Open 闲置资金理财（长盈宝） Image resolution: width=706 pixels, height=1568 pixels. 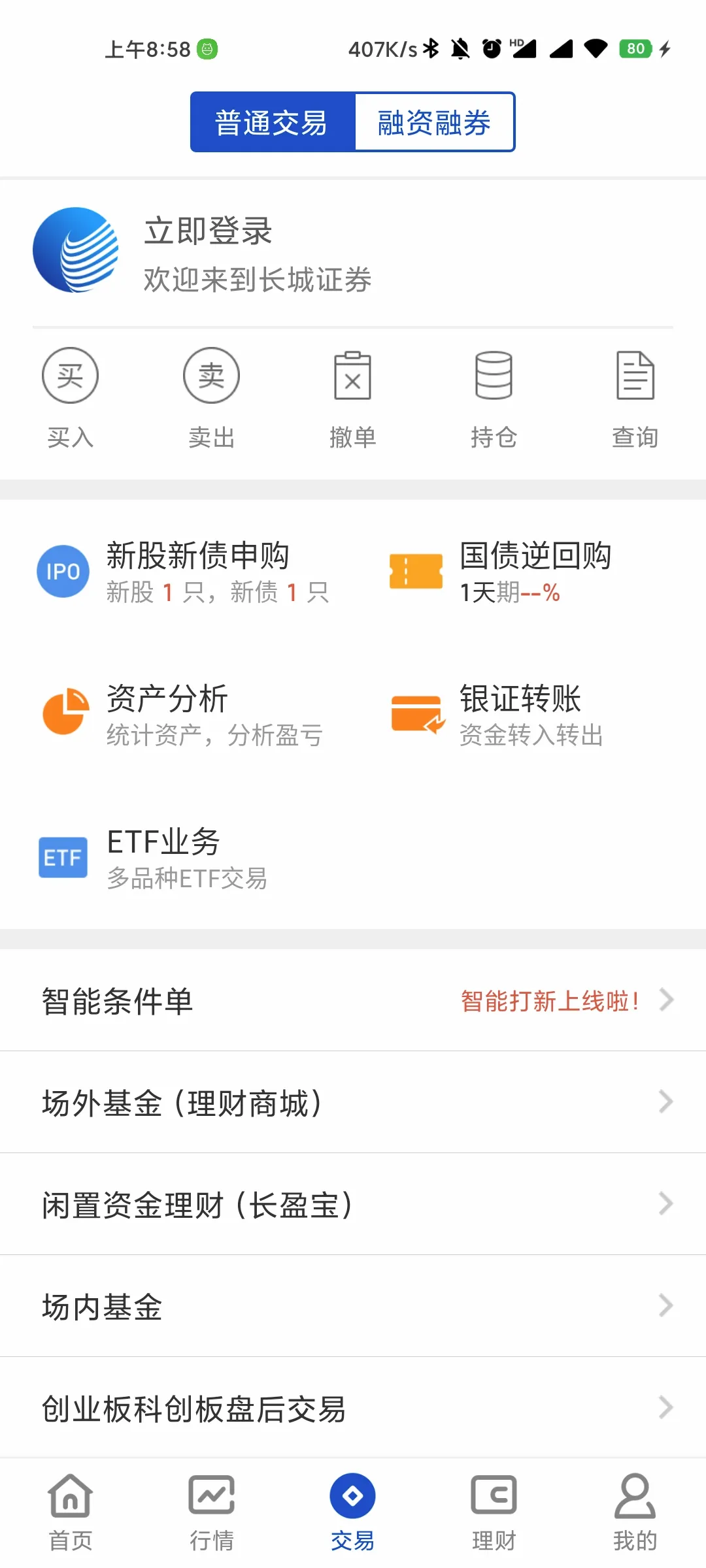pyautogui.click(x=353, y=1204)
